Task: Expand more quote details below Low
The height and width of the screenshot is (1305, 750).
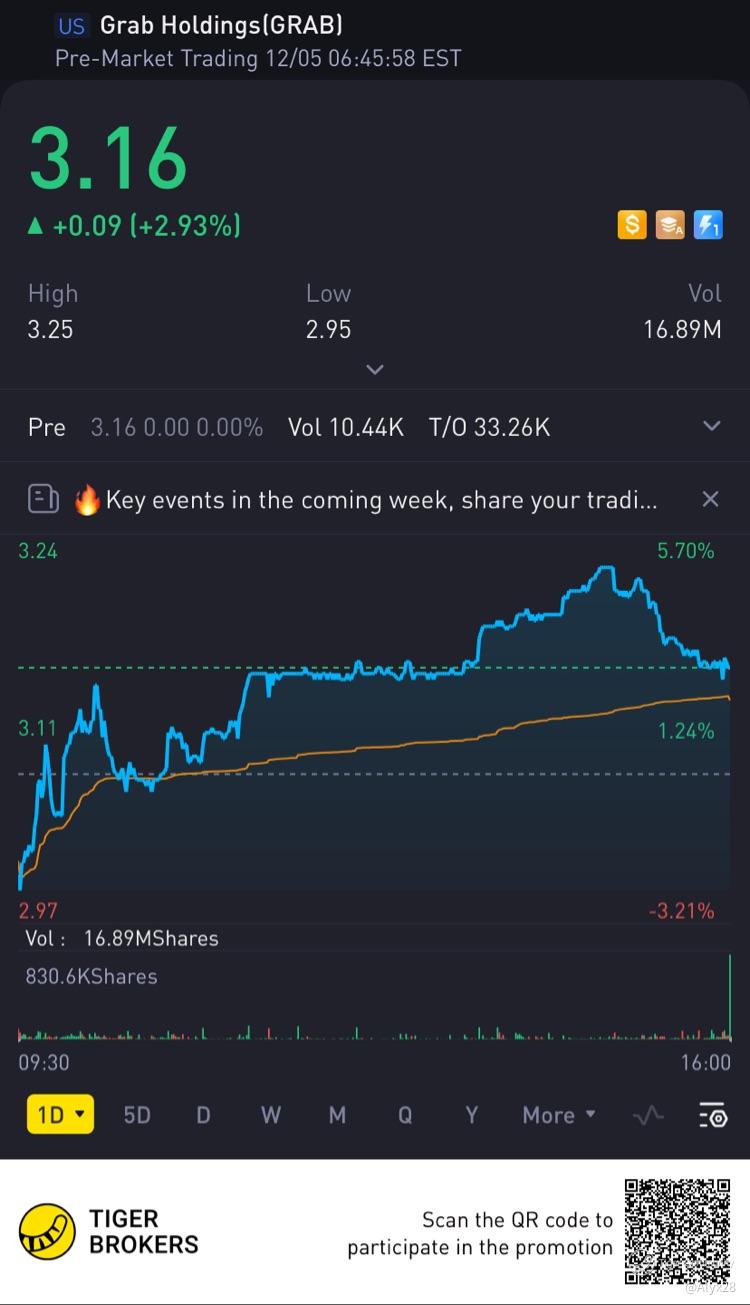Action: (x=375, y=369)
